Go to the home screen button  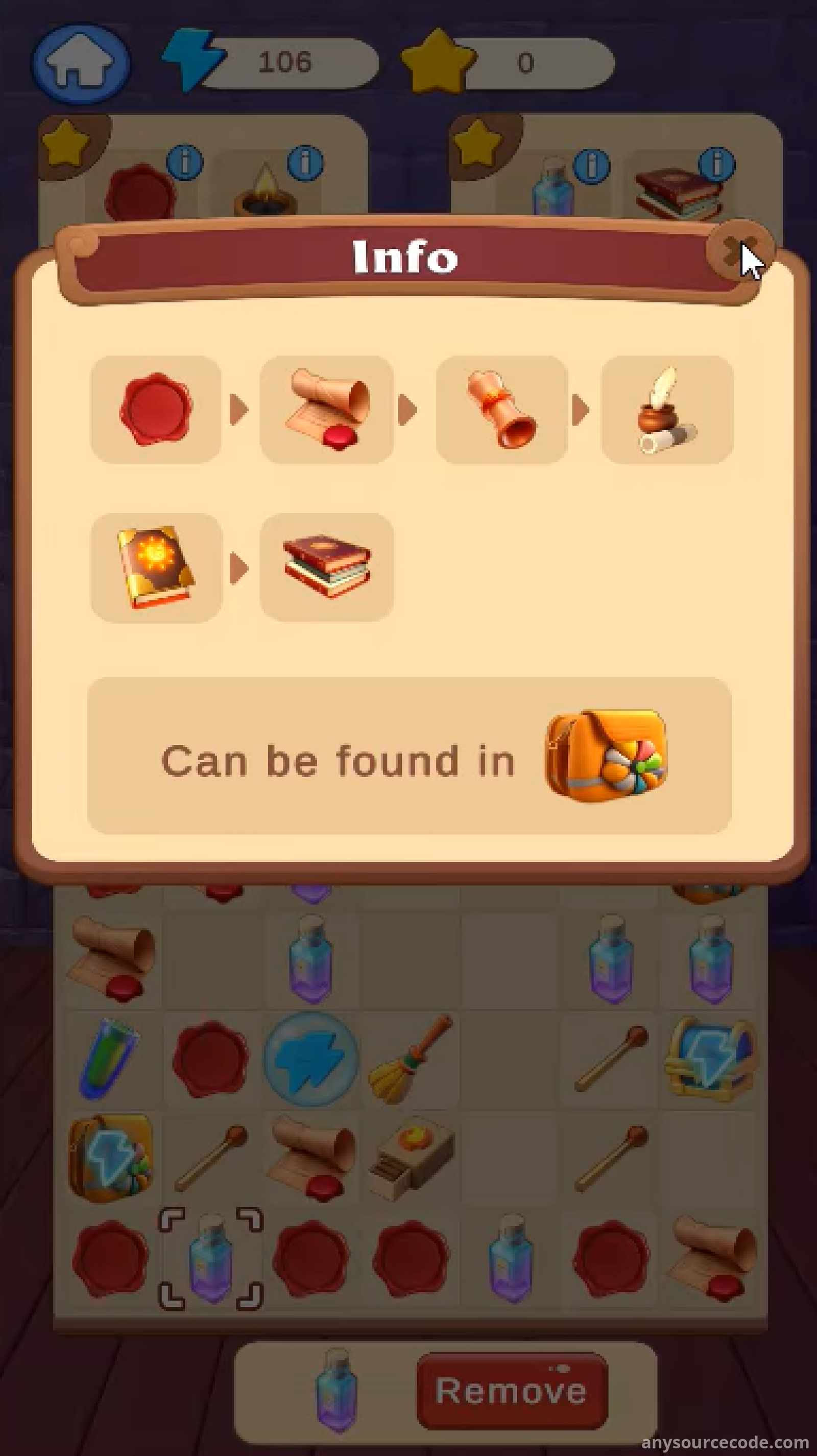81,64
